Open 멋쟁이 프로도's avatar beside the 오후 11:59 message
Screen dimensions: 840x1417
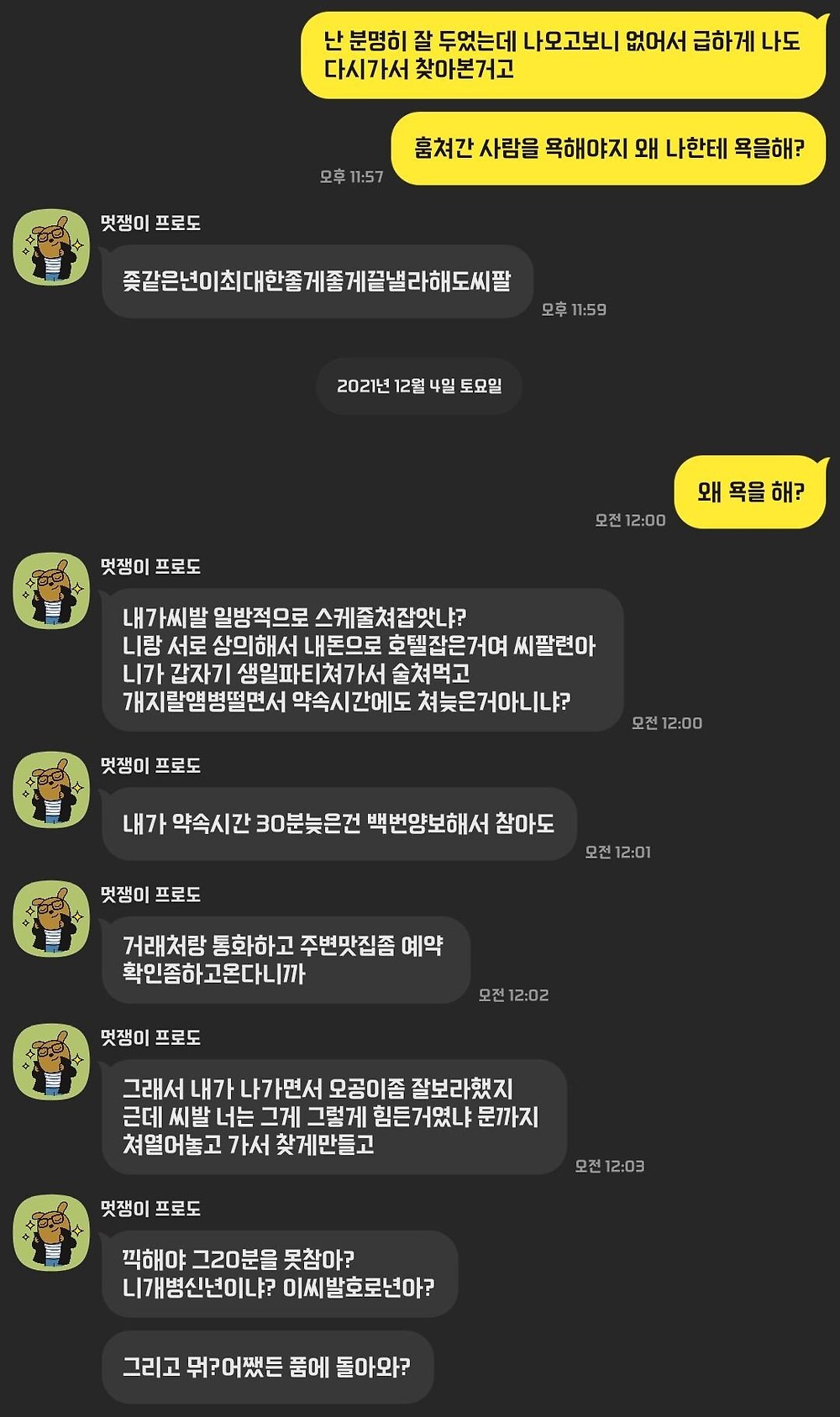click(51, 247)
